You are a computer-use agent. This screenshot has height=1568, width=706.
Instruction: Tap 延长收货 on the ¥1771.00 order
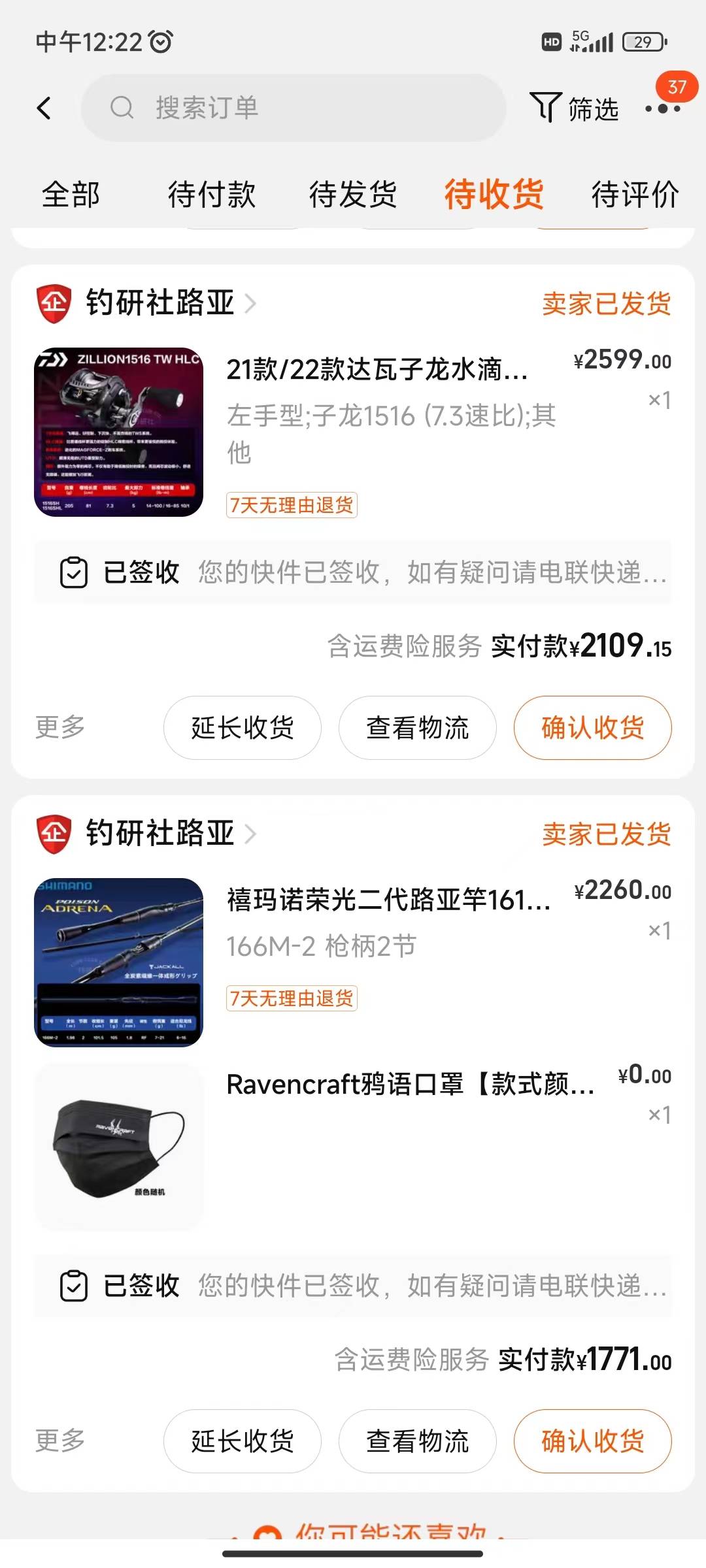pos(243,1441)
